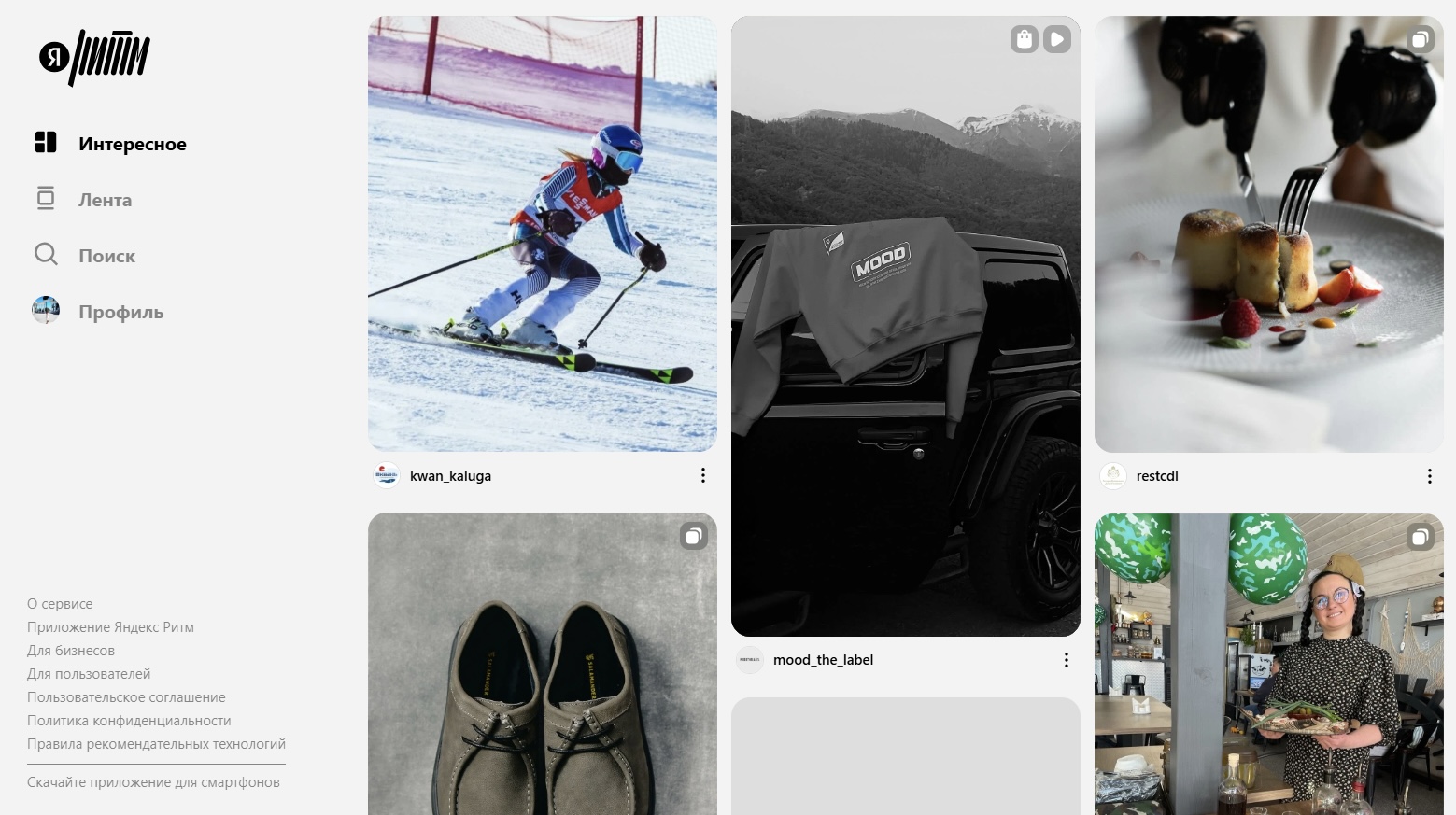The width and height of the screenshot is (1456, 815).
Task: Open the О сервисе link
Action: pyautogui.click(x=60, y=604)
